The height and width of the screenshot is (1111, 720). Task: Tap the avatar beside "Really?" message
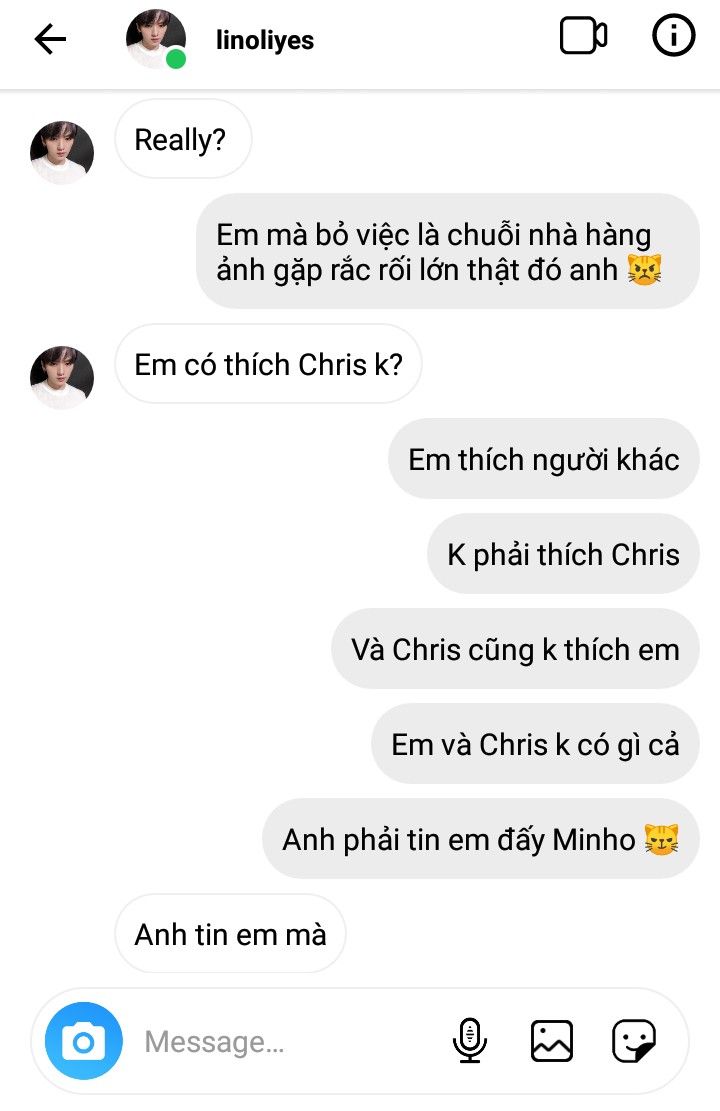[x=62, y=152]
